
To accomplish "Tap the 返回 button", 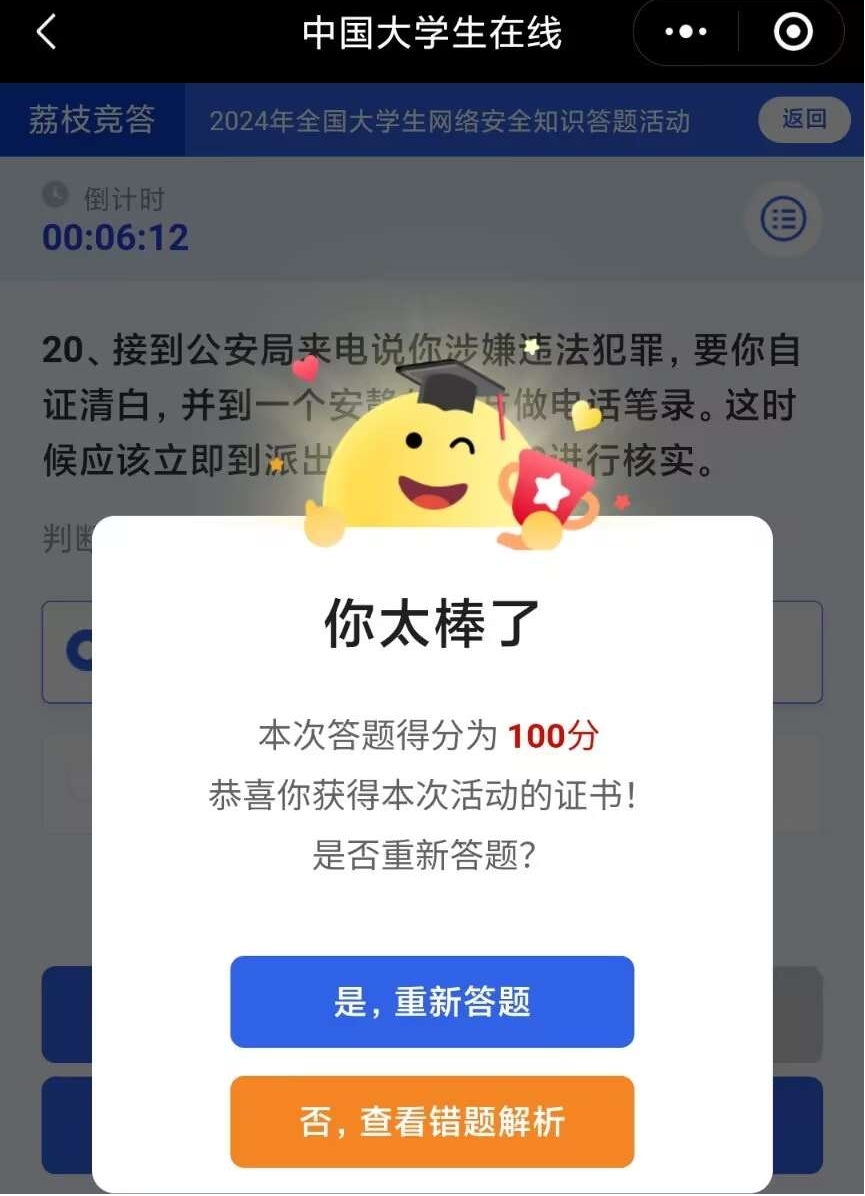I will point(803,120).
